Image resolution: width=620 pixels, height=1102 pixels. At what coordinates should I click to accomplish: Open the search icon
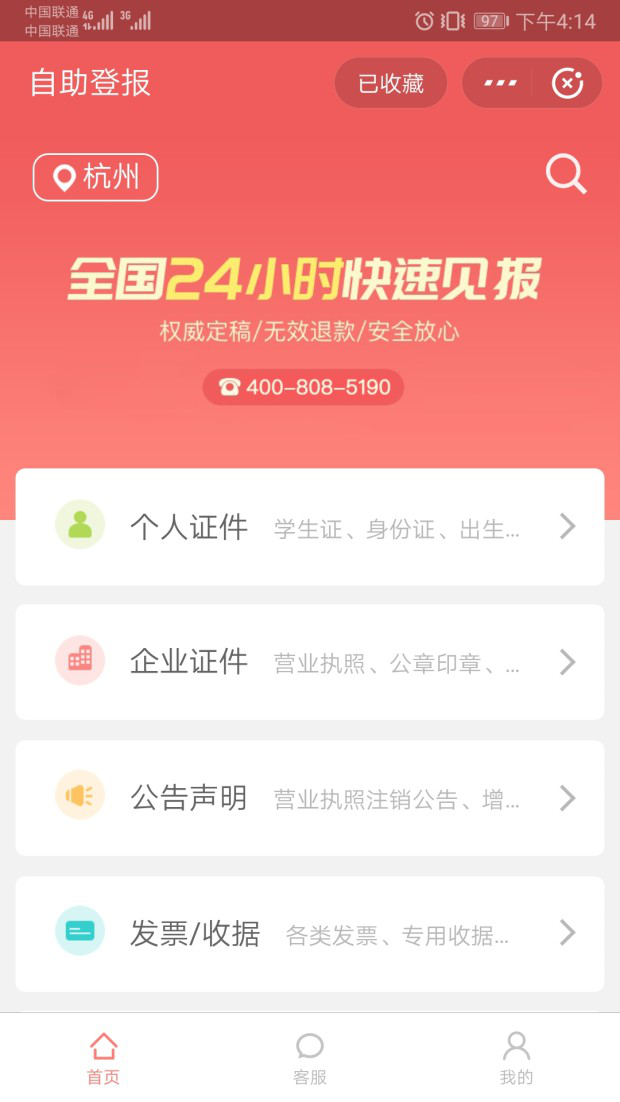[566, 175]
